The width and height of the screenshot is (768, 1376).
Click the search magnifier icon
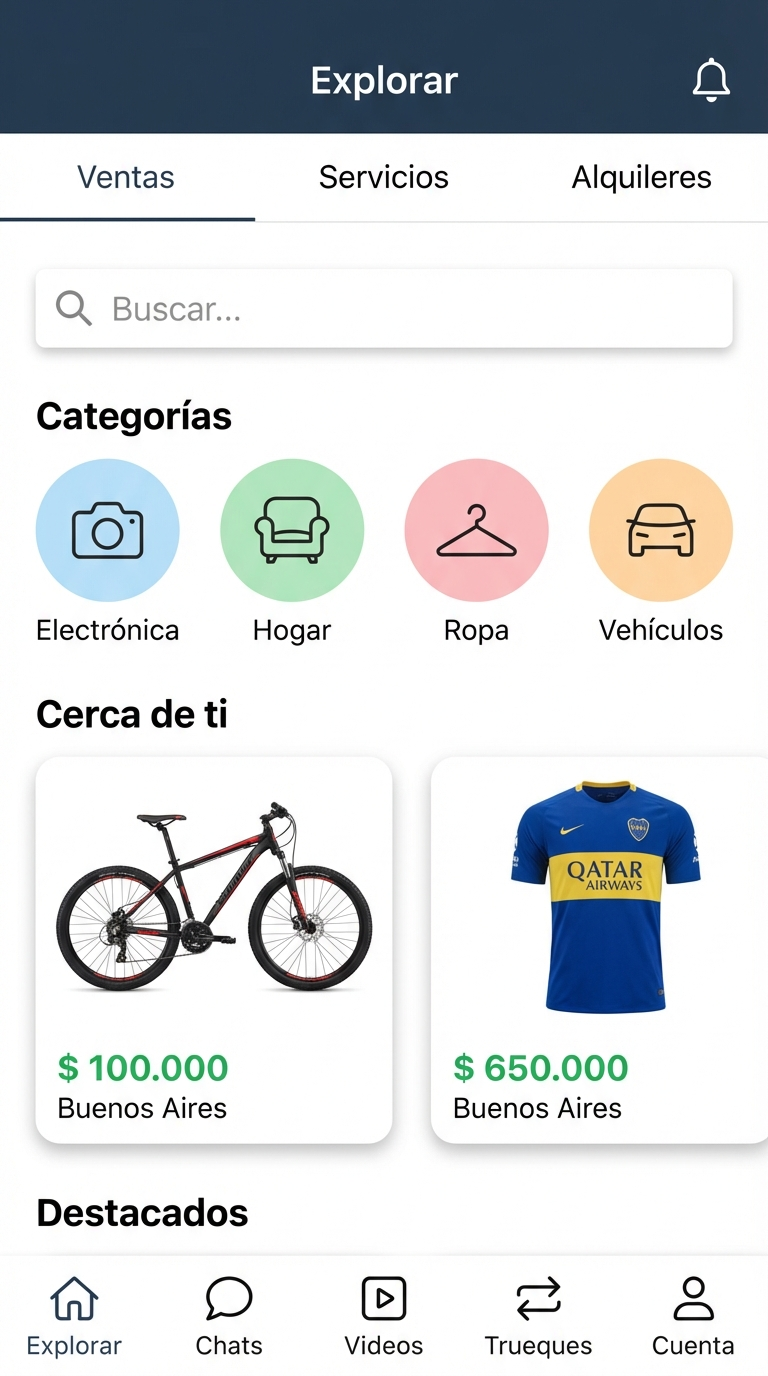click(x=72, y=309)
